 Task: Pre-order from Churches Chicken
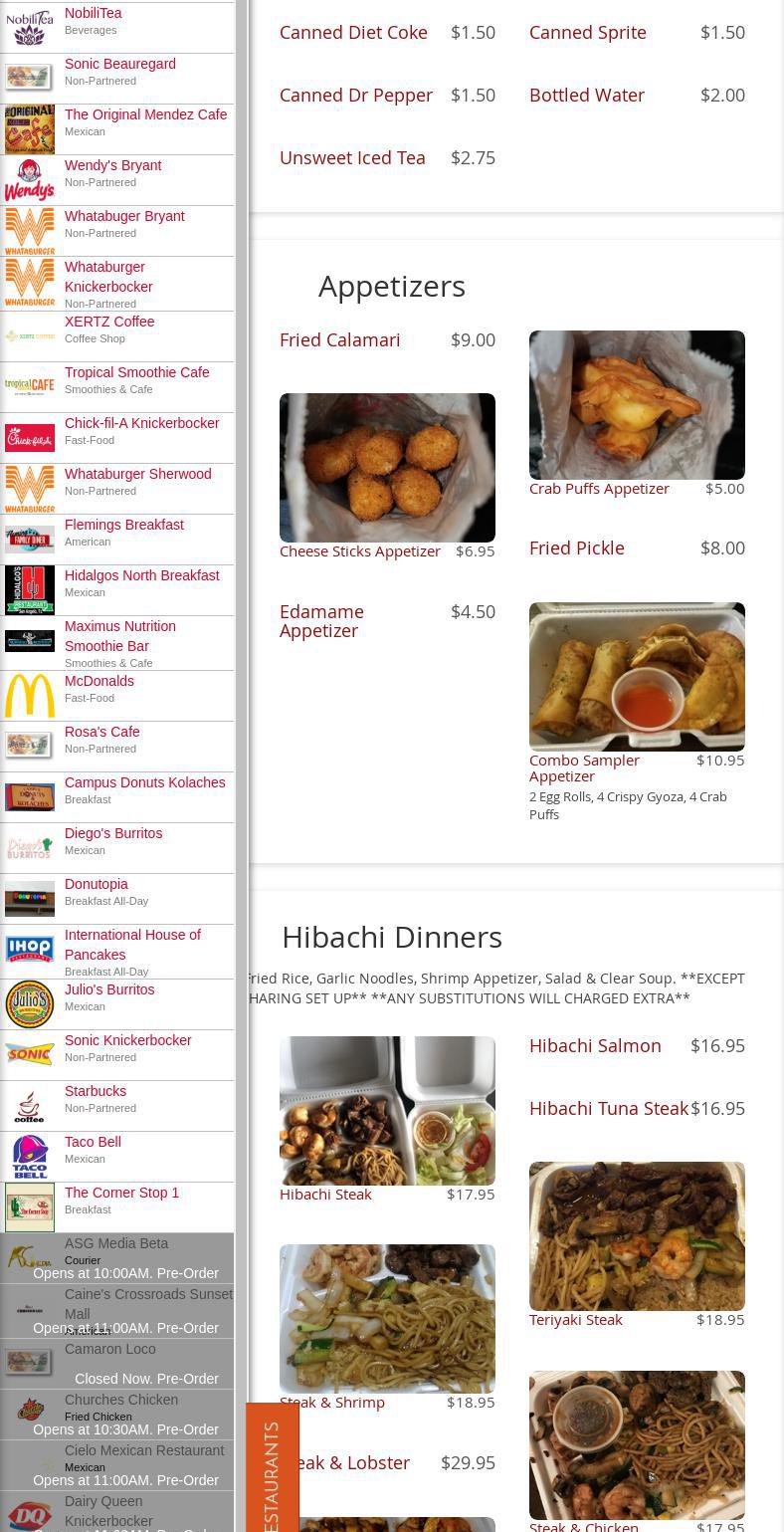(121, 1401)
